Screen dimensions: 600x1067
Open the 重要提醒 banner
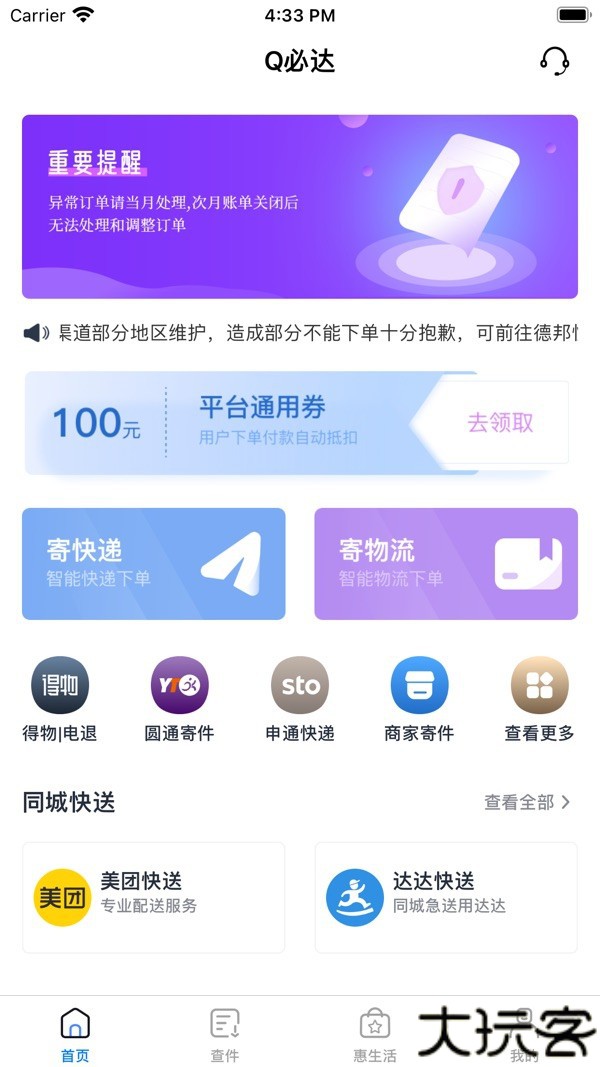[300, 206]
